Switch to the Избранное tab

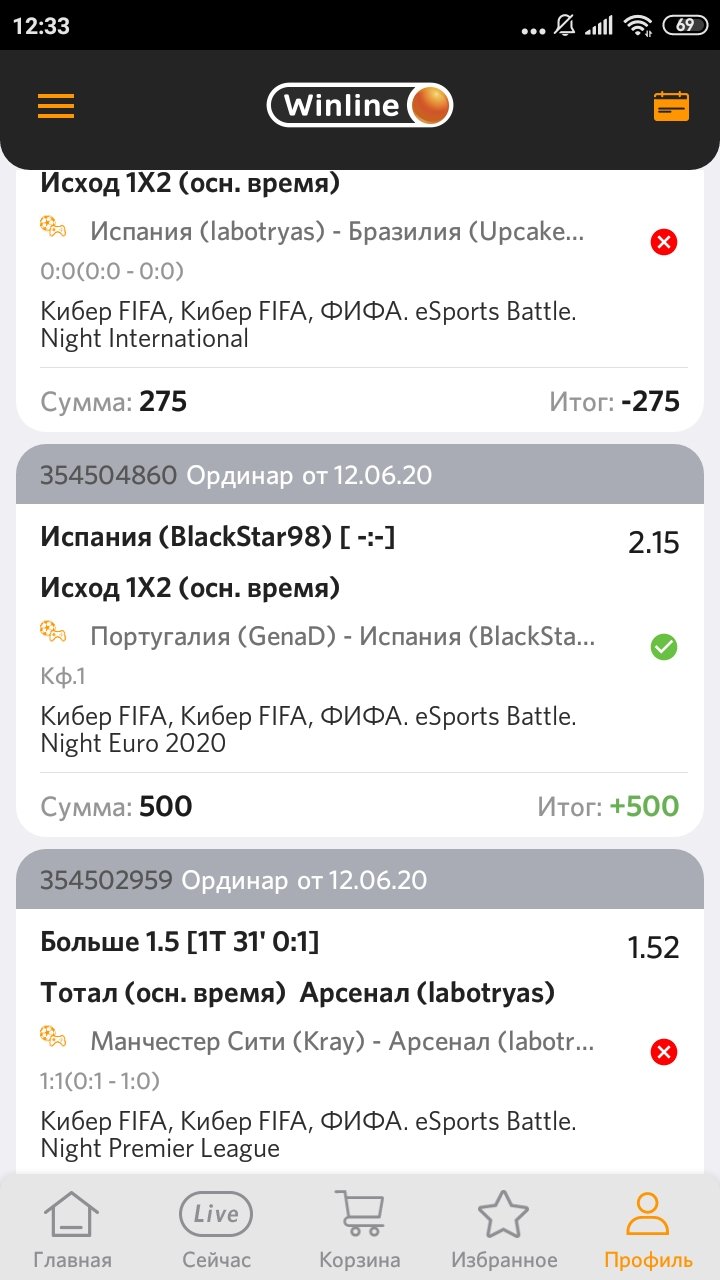pyautogui.click(x=504, y=1229)
